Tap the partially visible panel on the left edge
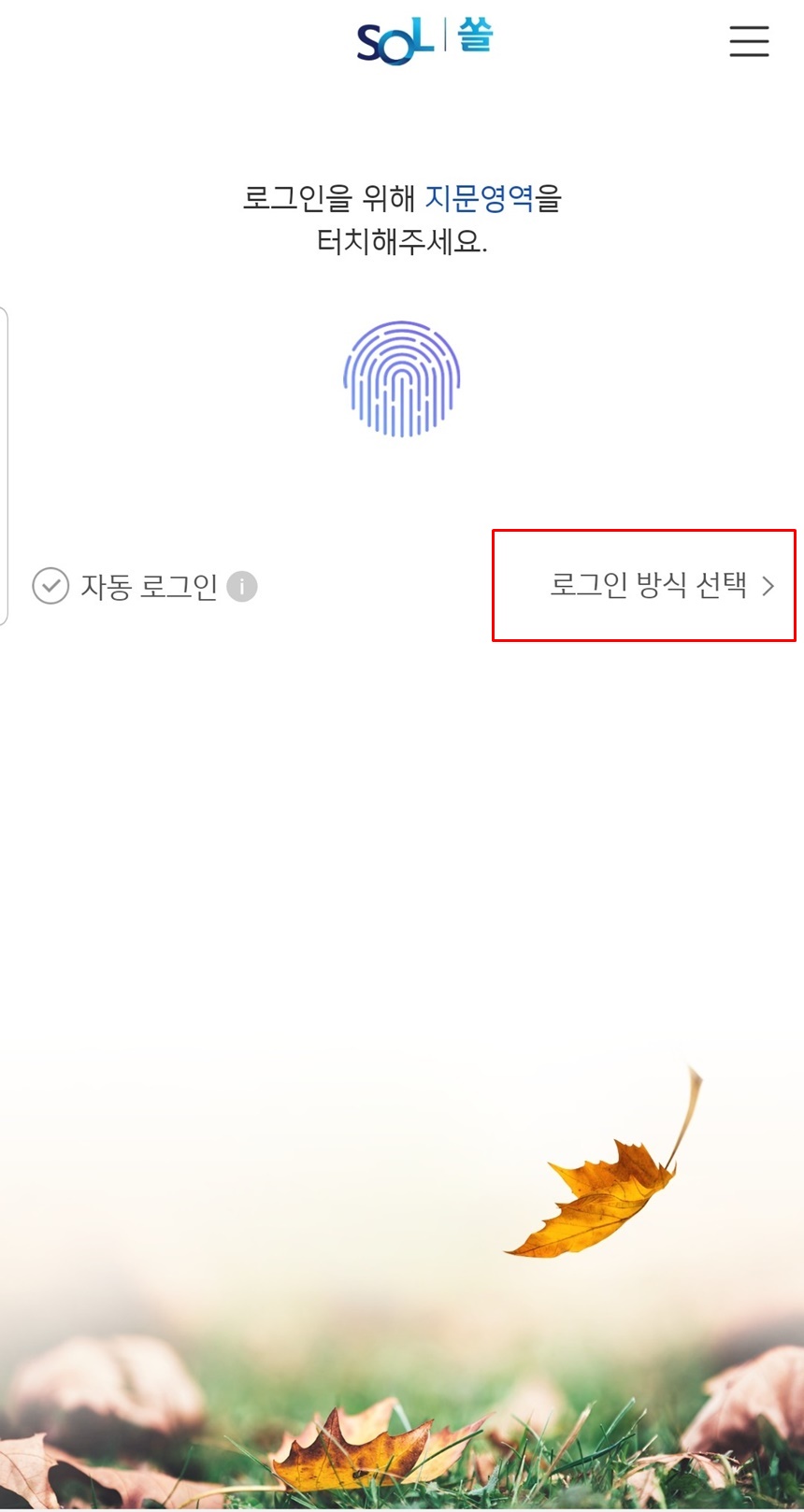804x1512 pixels. 4,467
